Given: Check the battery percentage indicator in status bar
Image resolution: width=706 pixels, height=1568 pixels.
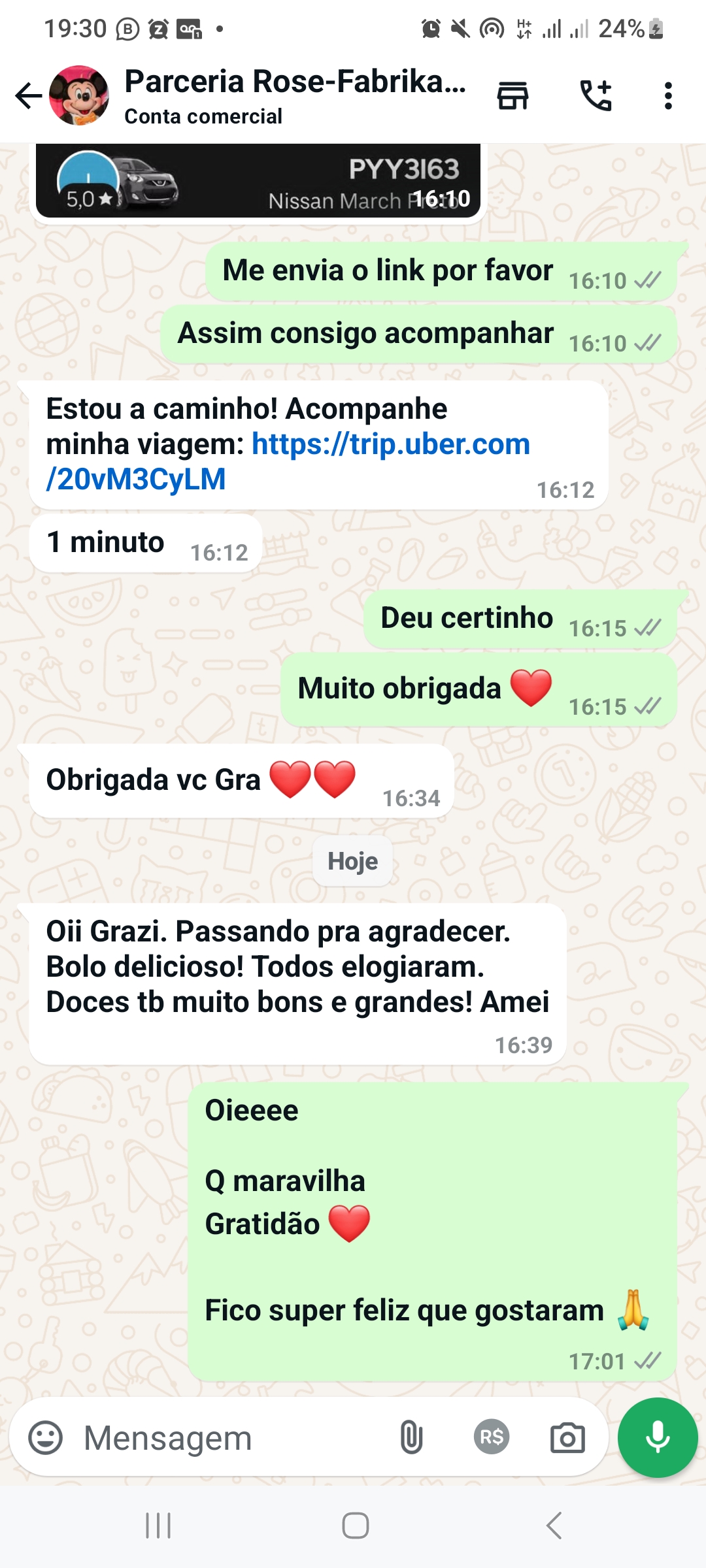Looking at the screenshot, I should click(x=624, y=27).
